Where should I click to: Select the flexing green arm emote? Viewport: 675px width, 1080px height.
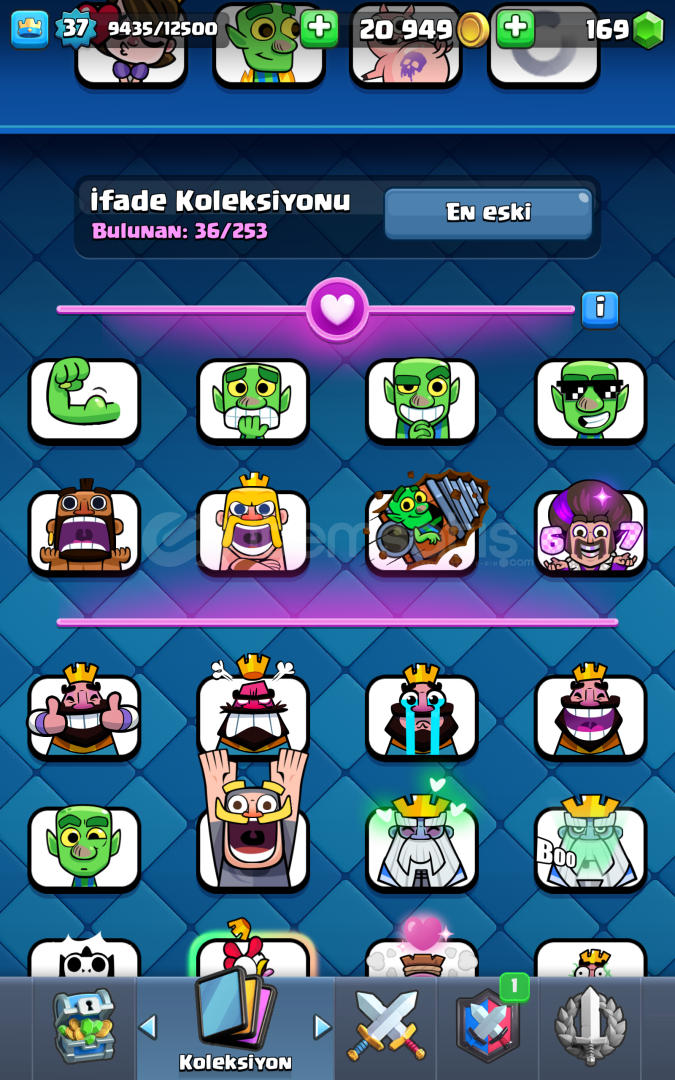tap(84, 400)
